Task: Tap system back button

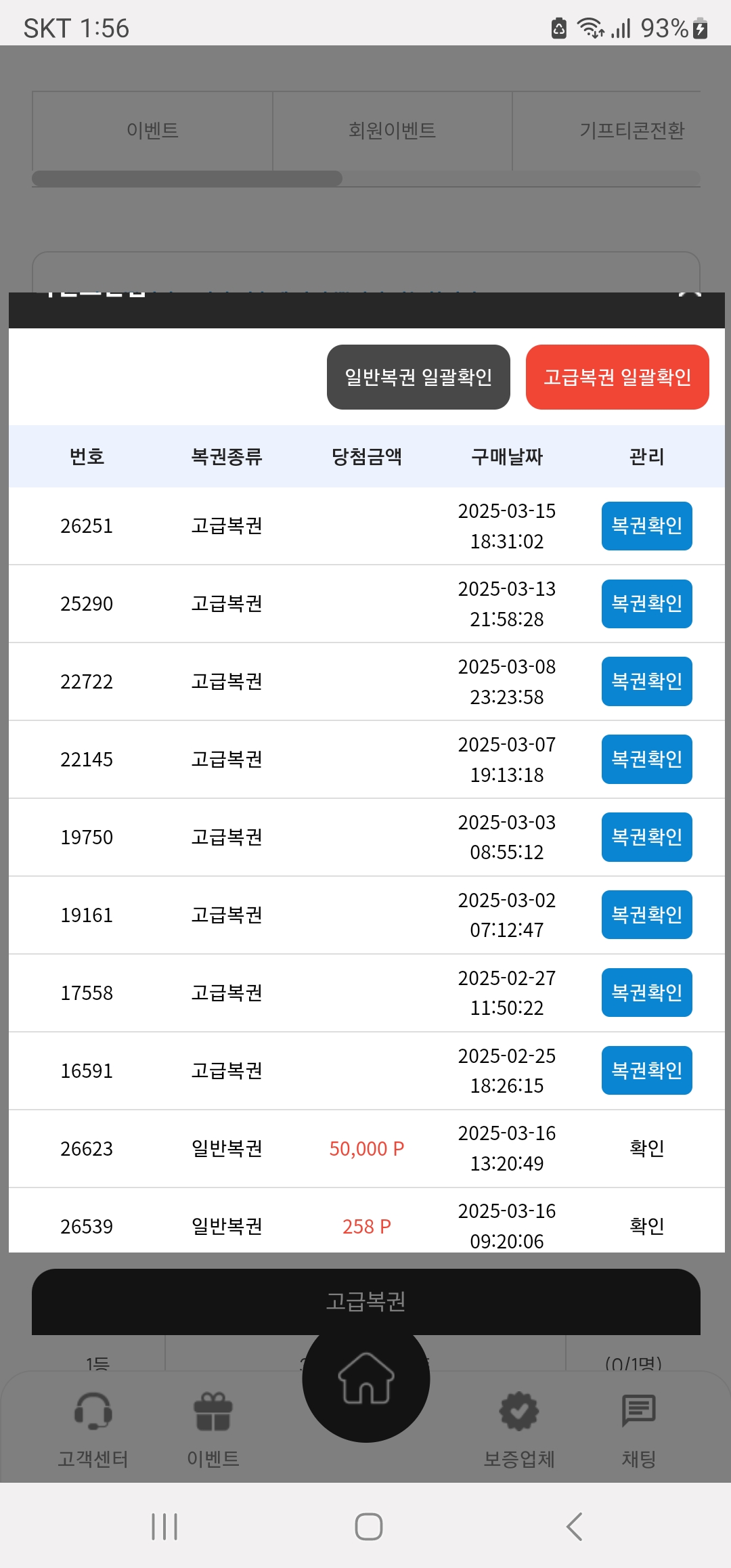Action: pos(574,1526)
